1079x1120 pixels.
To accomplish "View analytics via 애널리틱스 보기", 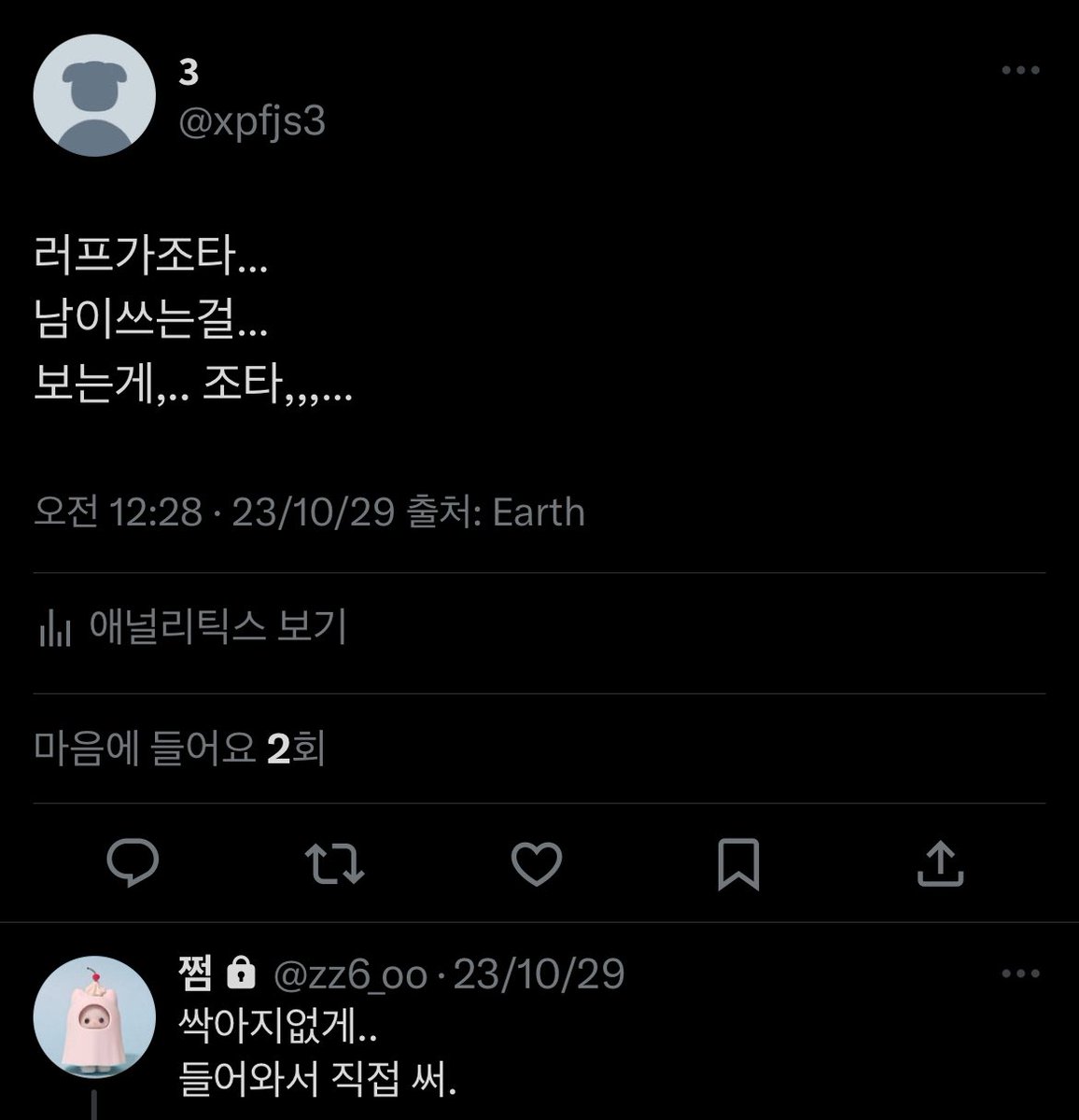I will pyautogui.click(x=191, y=627).
